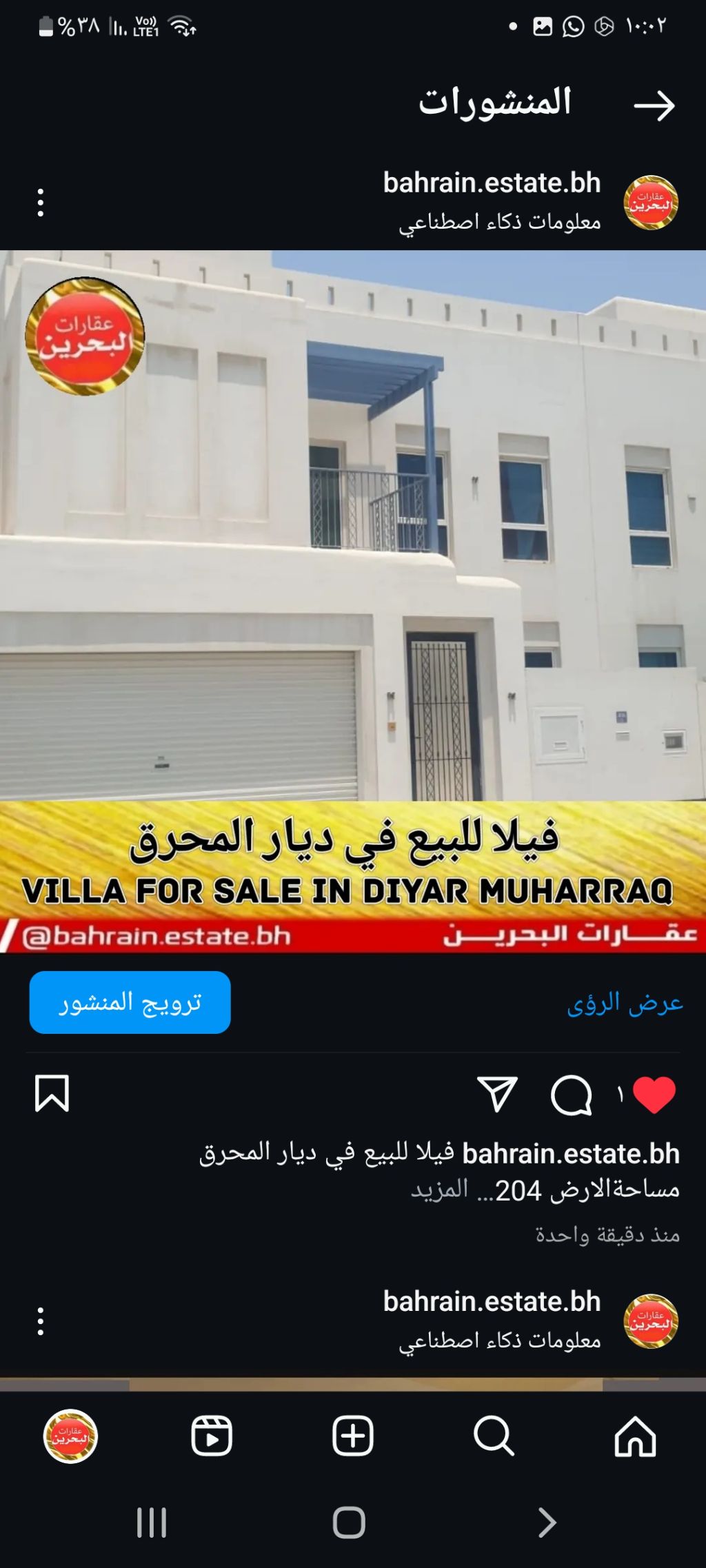Create a new post with plus icon

tap(353, 1436)
